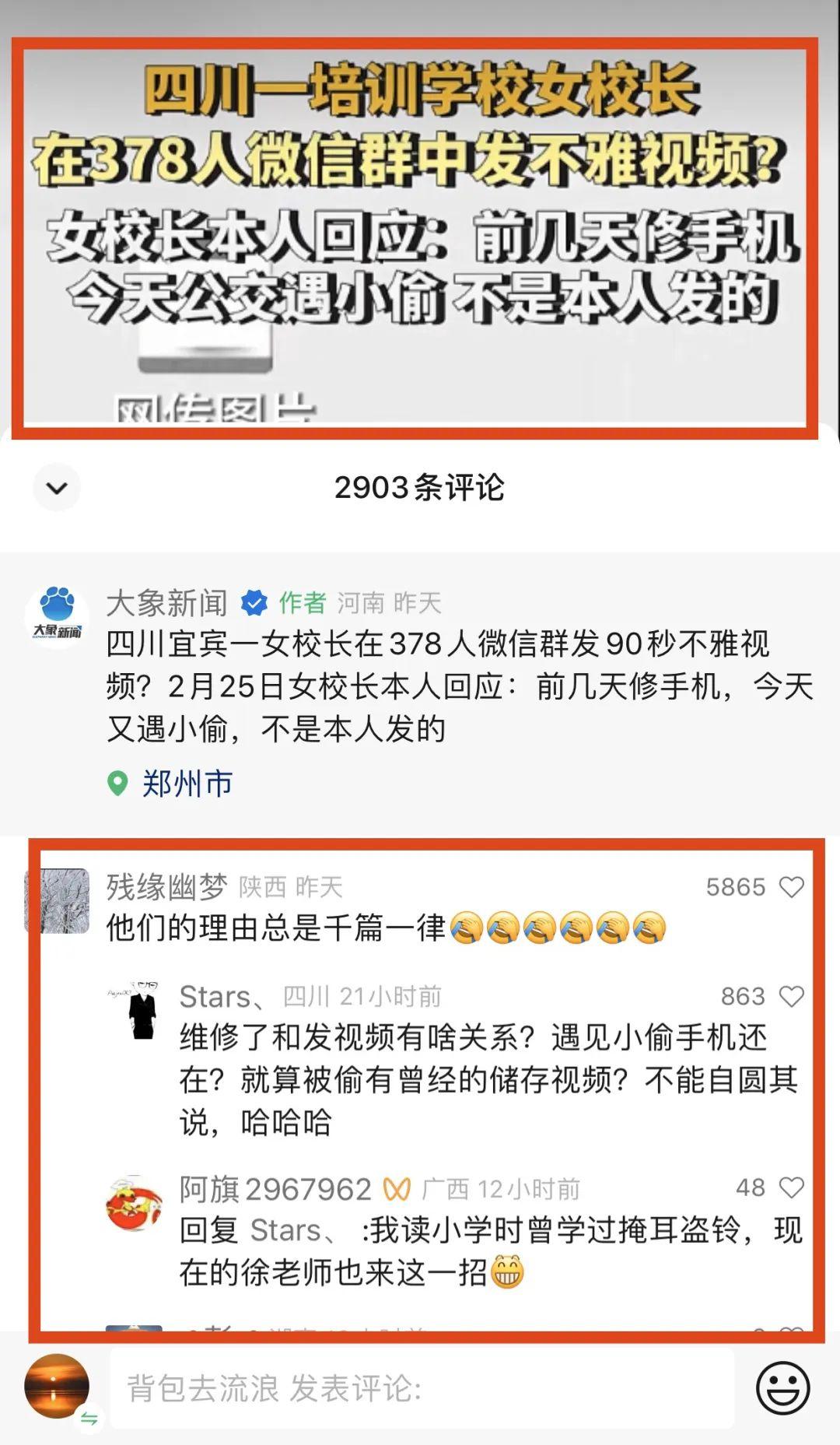Screen dimensions: 840x1445
Task: Open Stars、 user avatar
Action: [x=135, y=1010]
